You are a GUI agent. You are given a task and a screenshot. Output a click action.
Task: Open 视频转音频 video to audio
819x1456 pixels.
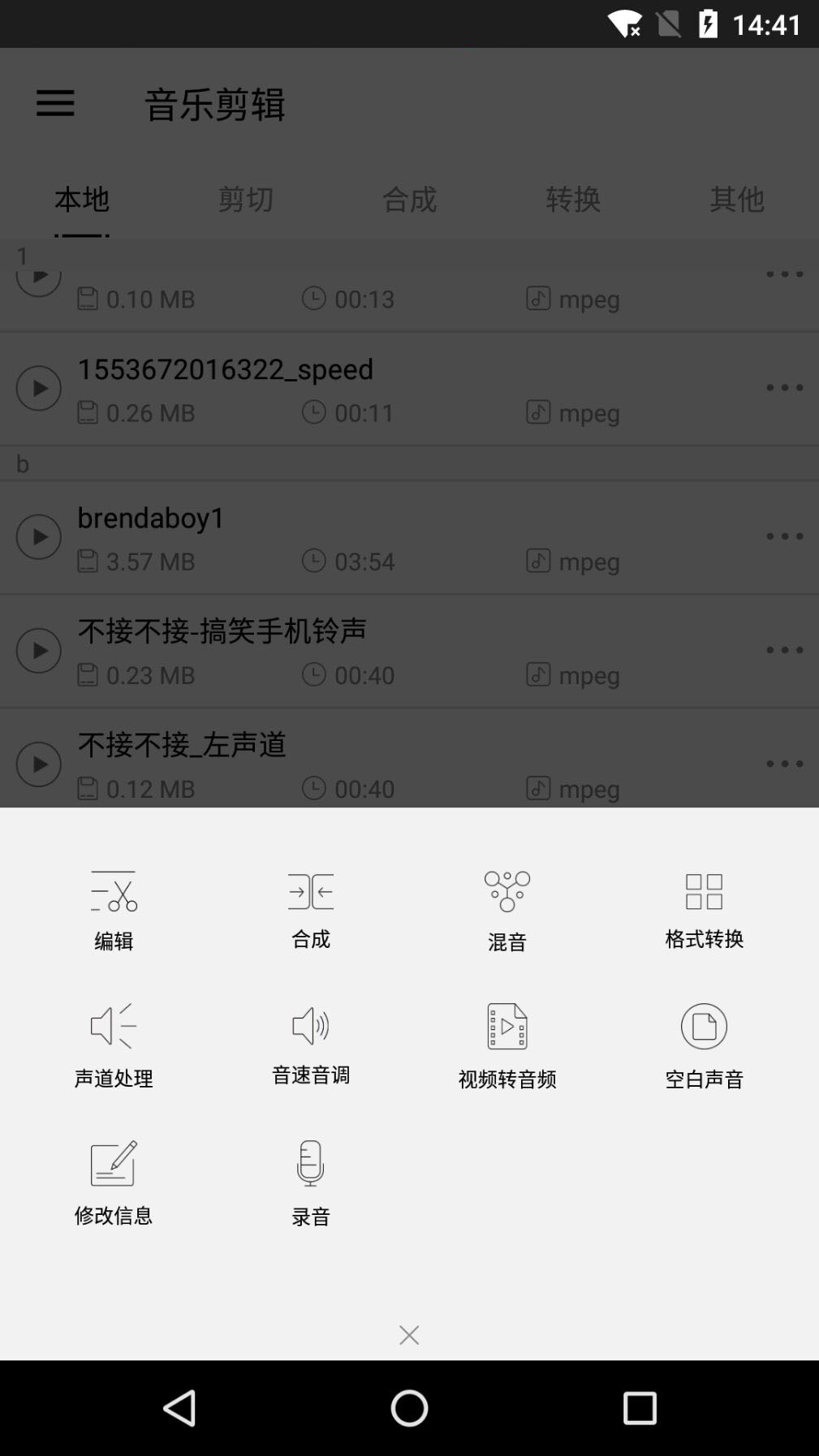[507, 1044]
